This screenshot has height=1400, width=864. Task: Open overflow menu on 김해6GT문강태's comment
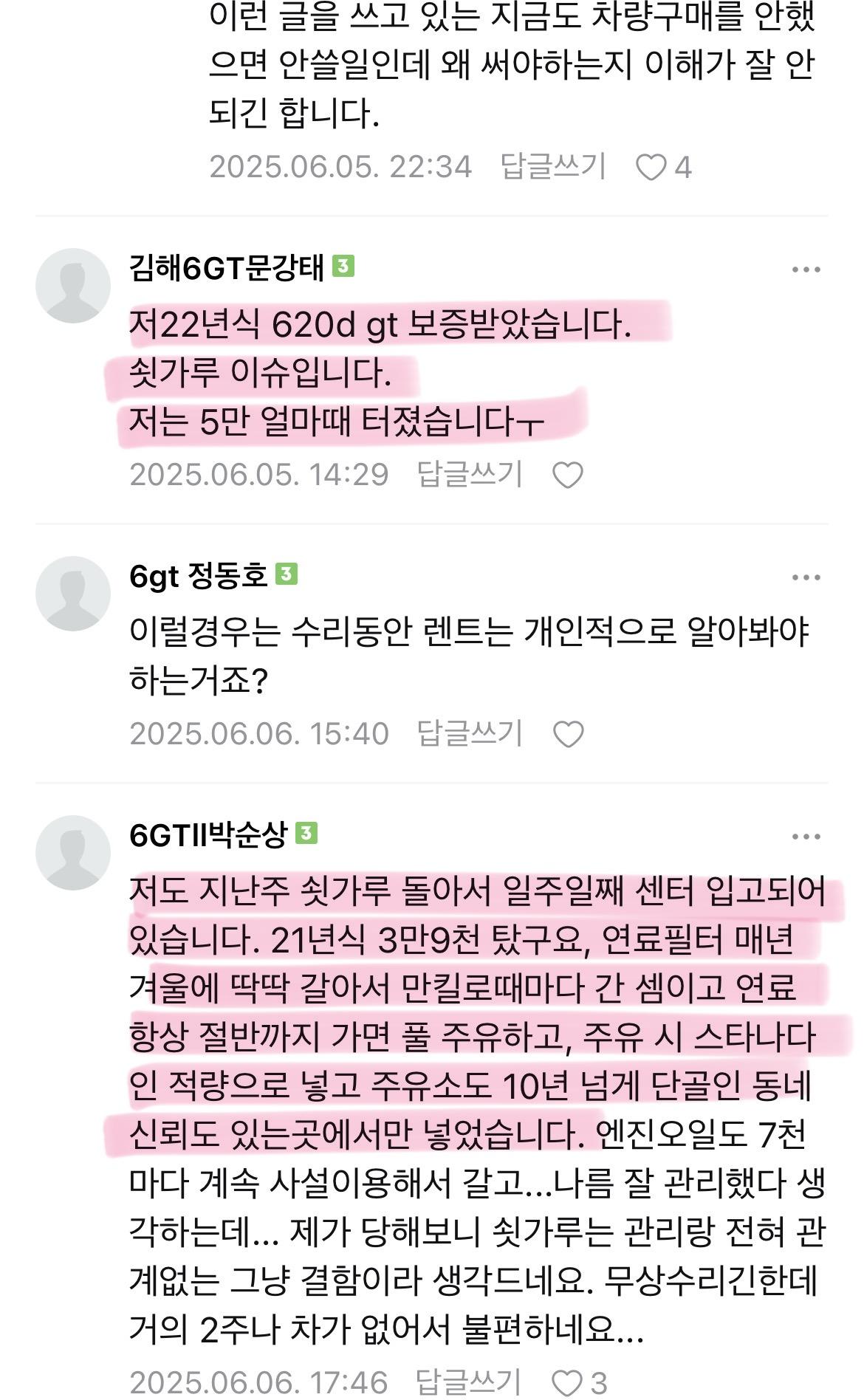806,270
